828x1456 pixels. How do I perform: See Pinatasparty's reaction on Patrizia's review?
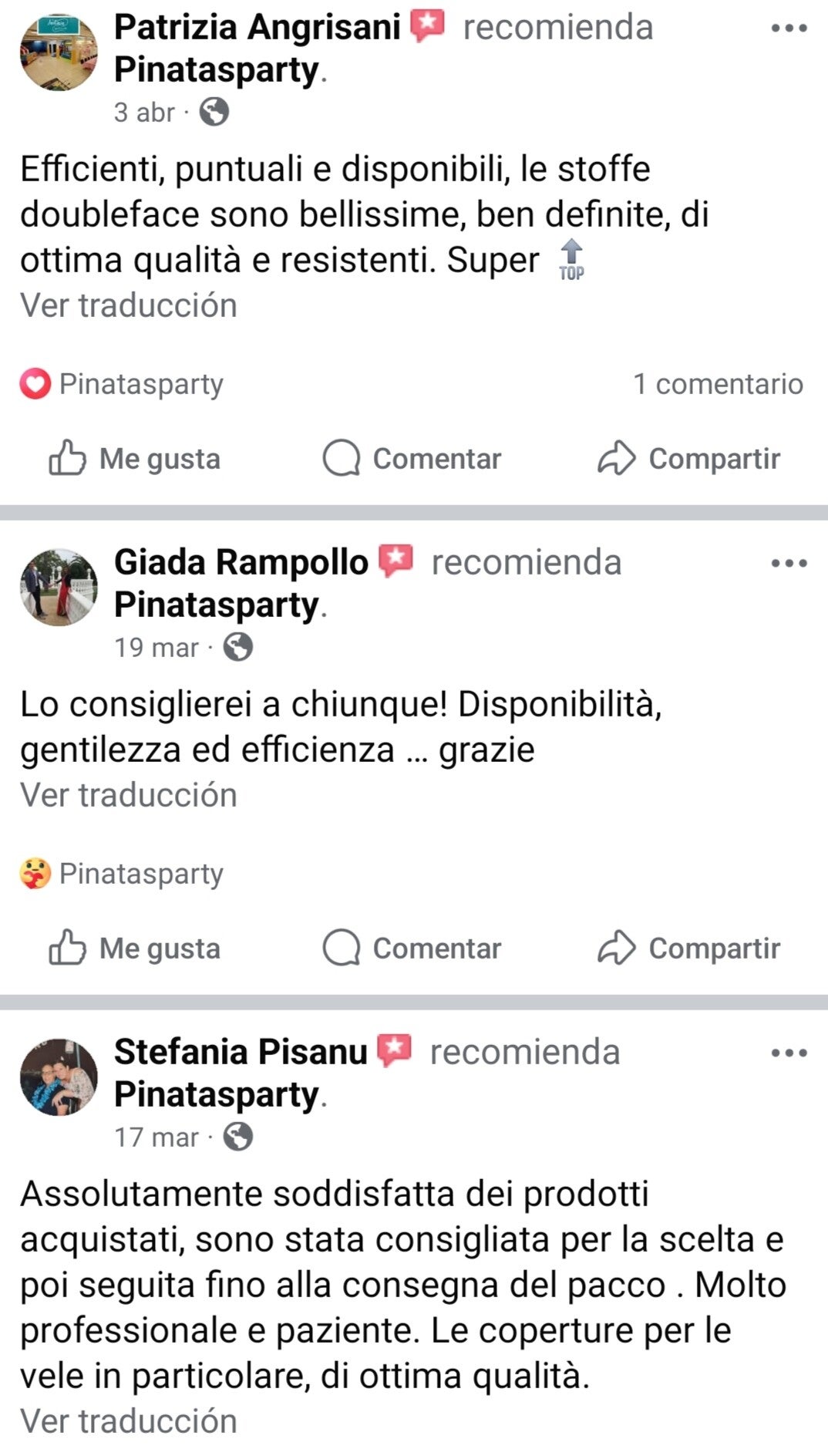point(122,384)
